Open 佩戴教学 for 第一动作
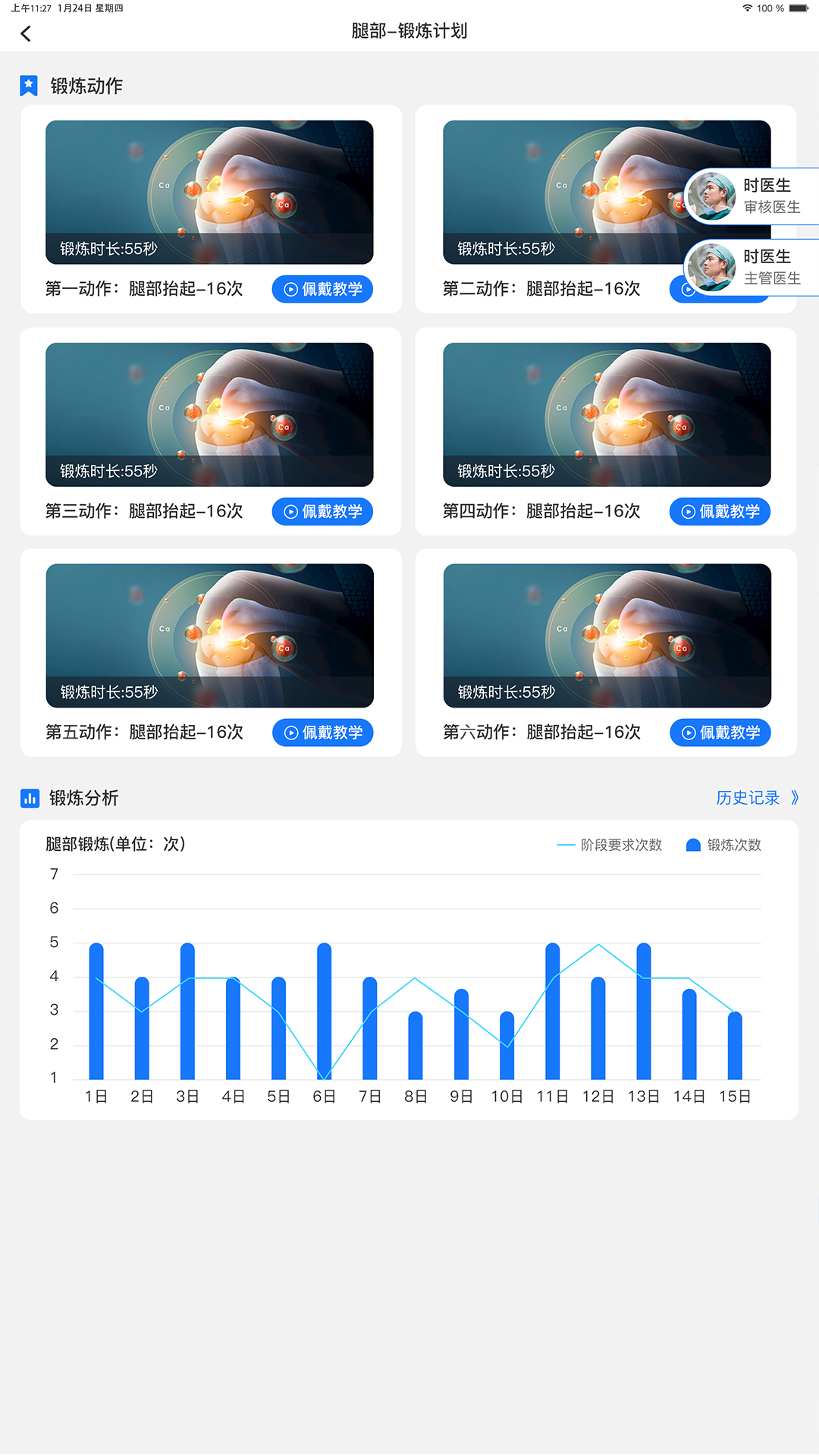Screen dimensions: 819x1456 click(322, 289)
